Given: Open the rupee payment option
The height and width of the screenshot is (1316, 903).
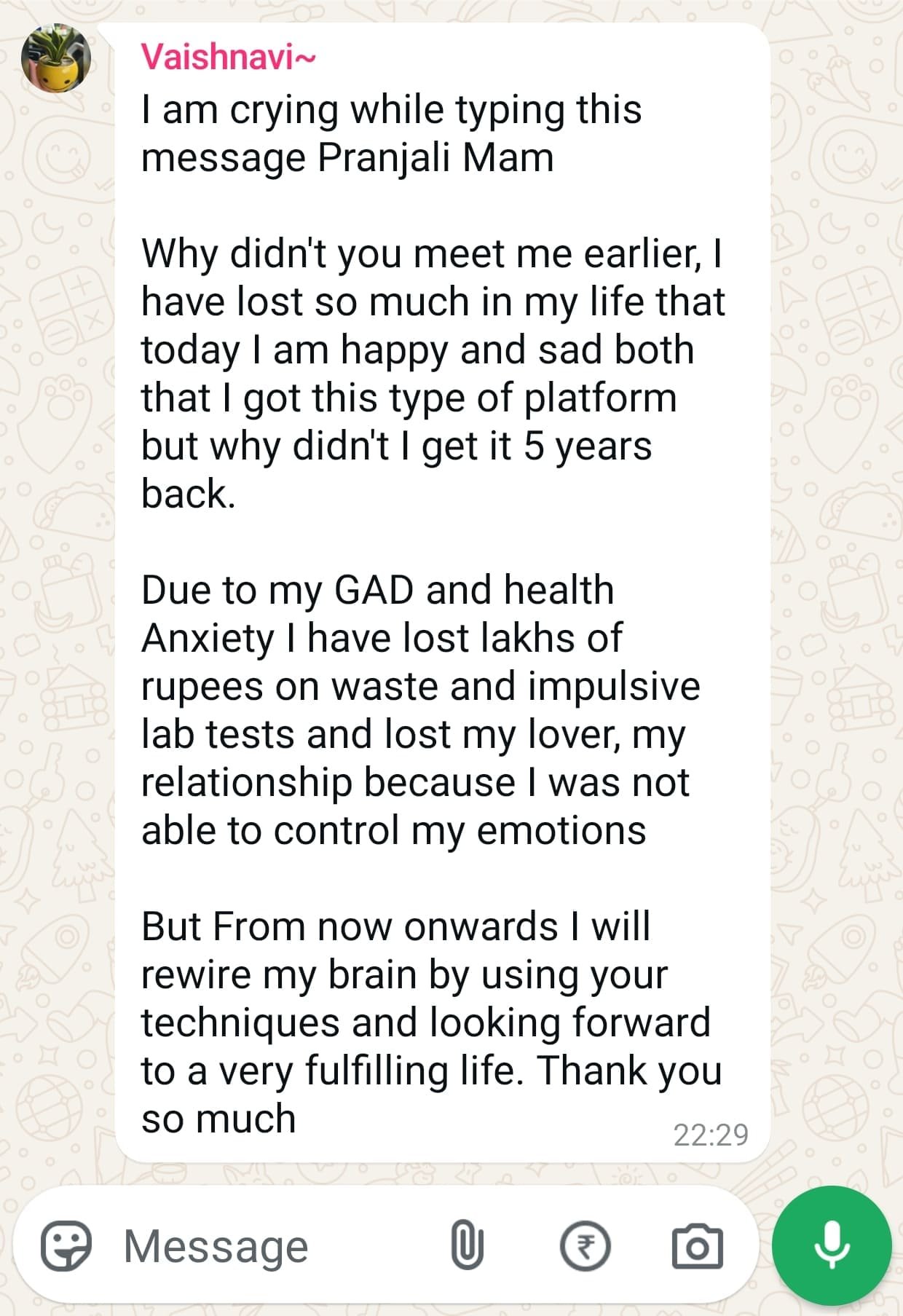Looking at the screenshot, I should pyautogui.click(x=585, y=1245).
